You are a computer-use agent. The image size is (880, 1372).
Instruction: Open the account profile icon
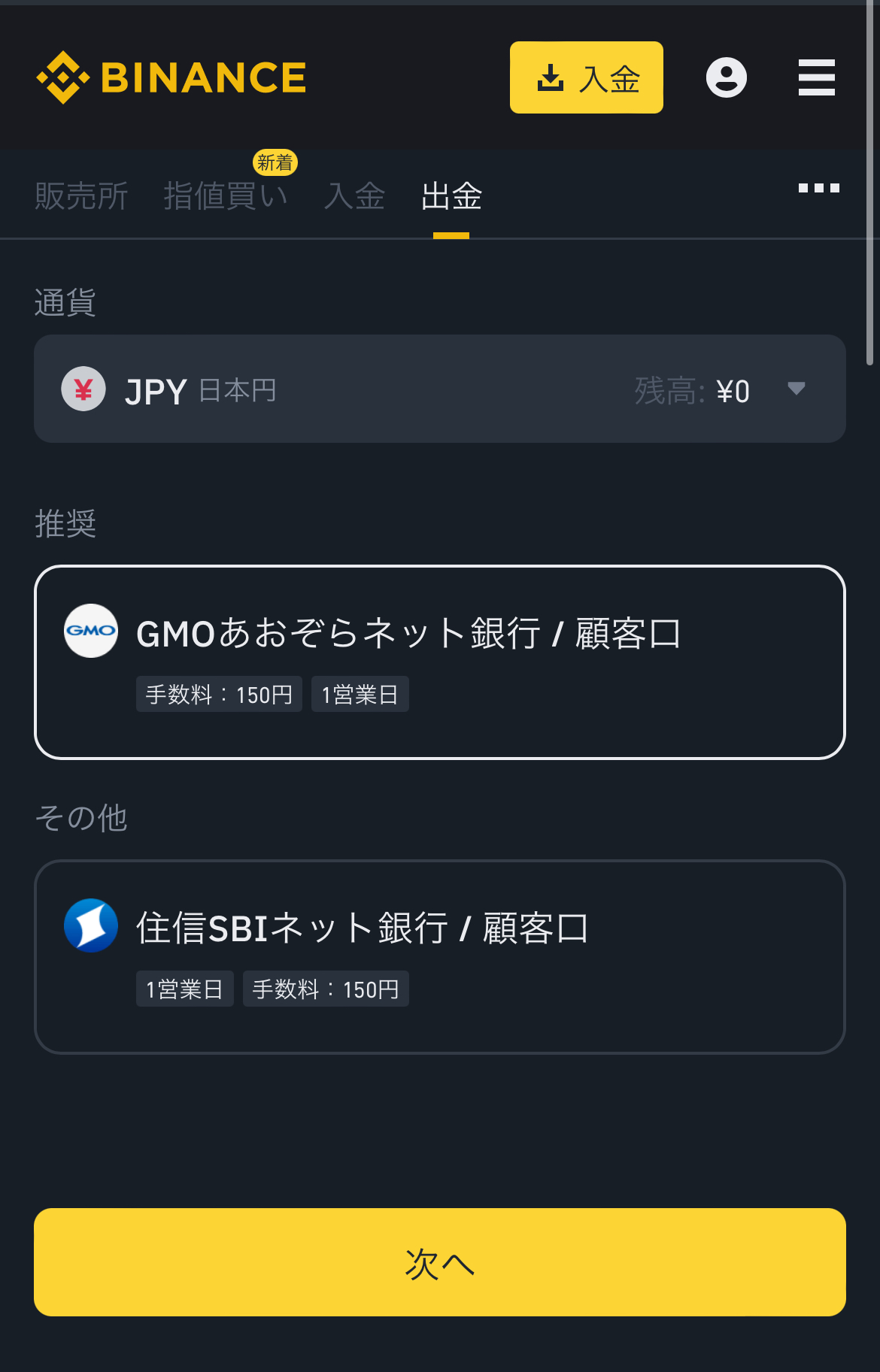726,77
